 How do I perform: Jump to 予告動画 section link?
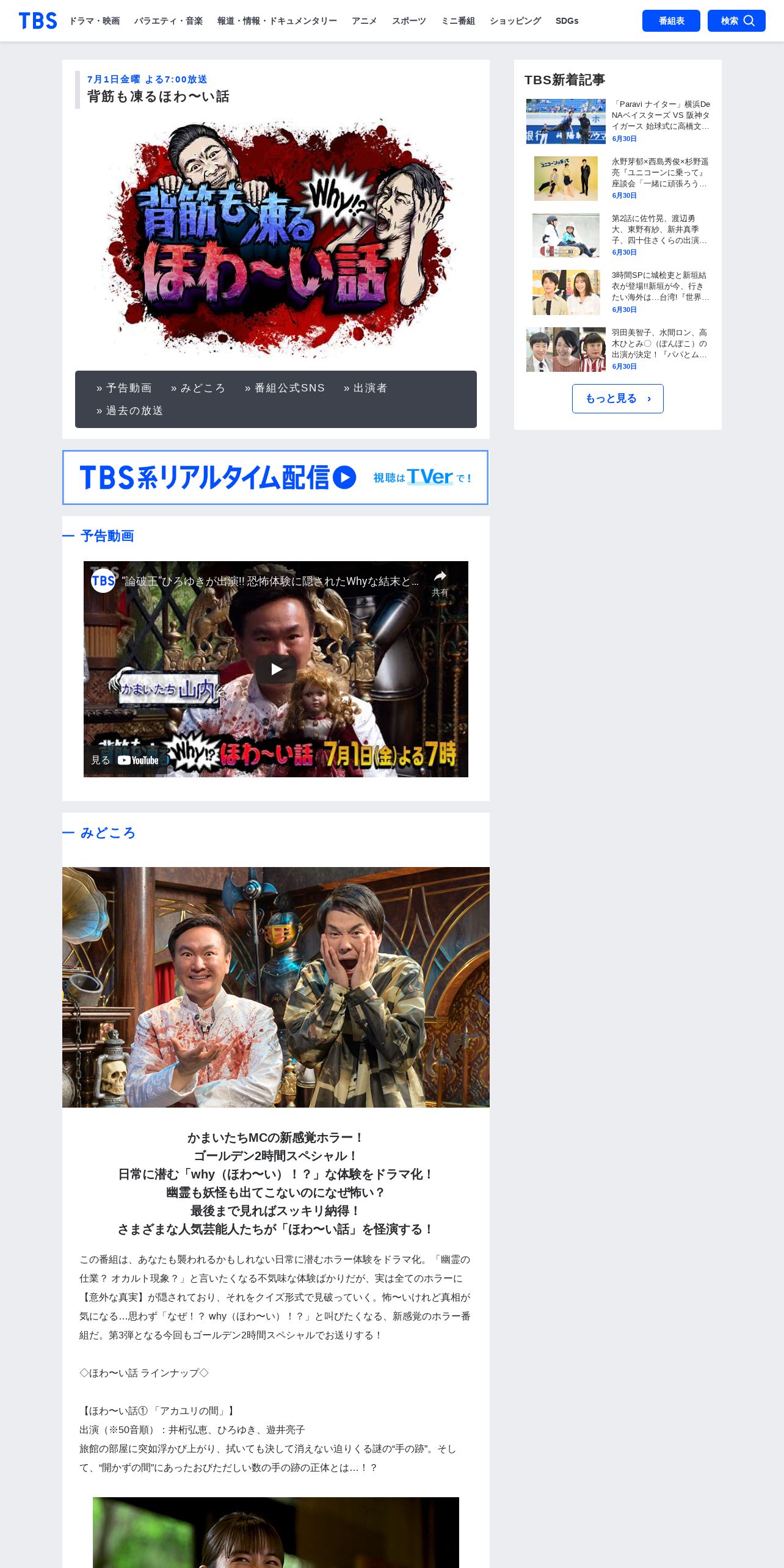(x=124, y=388)
